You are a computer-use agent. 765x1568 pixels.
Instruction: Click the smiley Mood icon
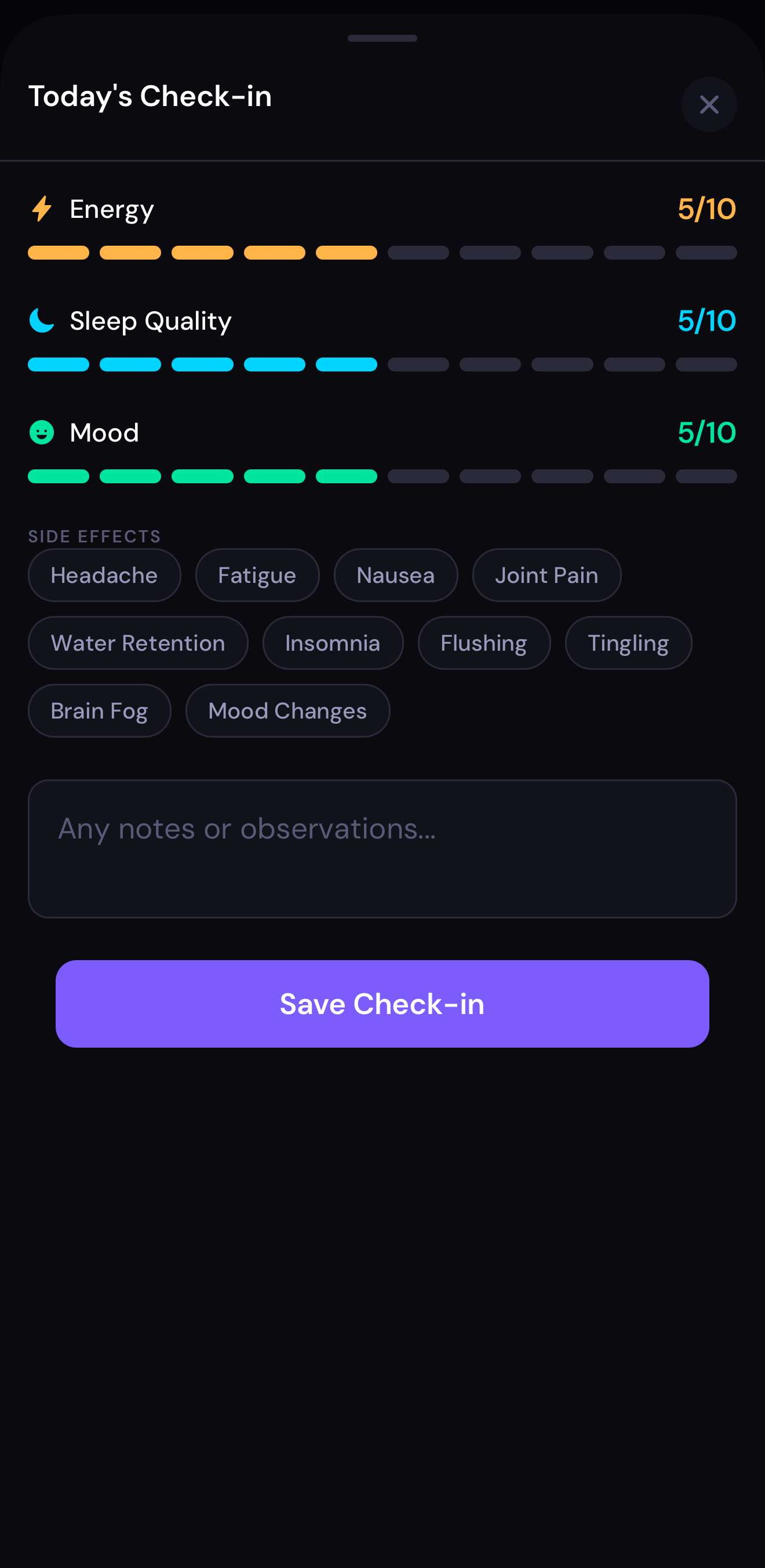coord(41,433)
